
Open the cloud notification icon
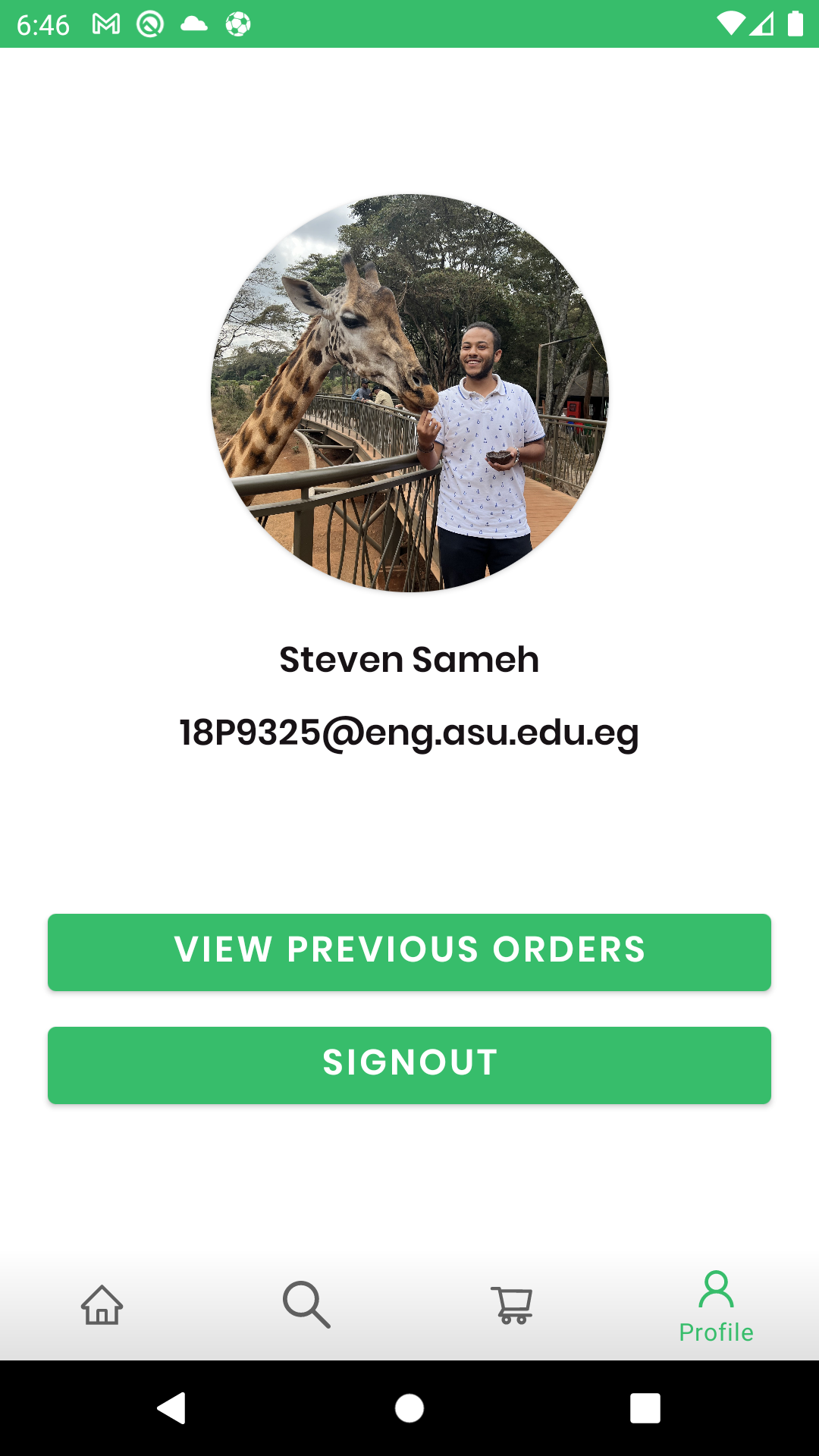[x=194, y=24]
